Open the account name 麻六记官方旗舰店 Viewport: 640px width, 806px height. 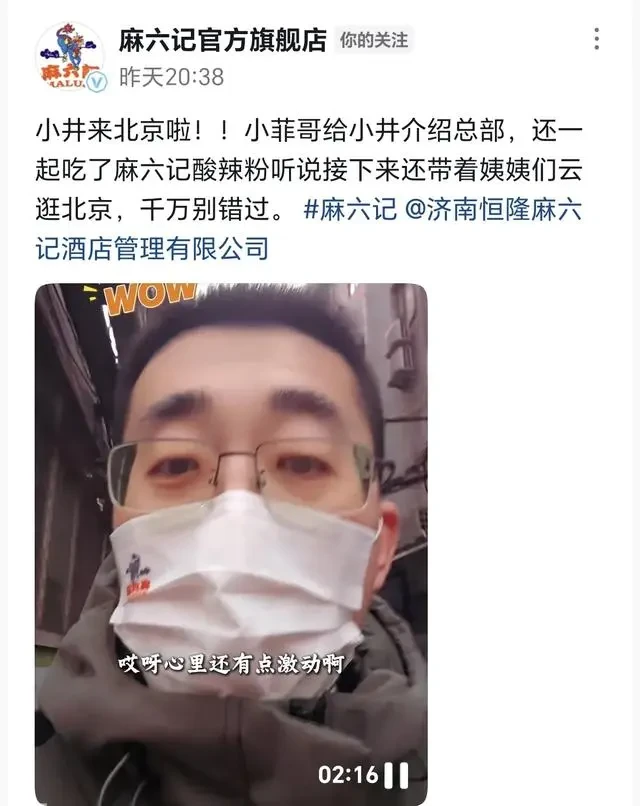pos(223,40)
